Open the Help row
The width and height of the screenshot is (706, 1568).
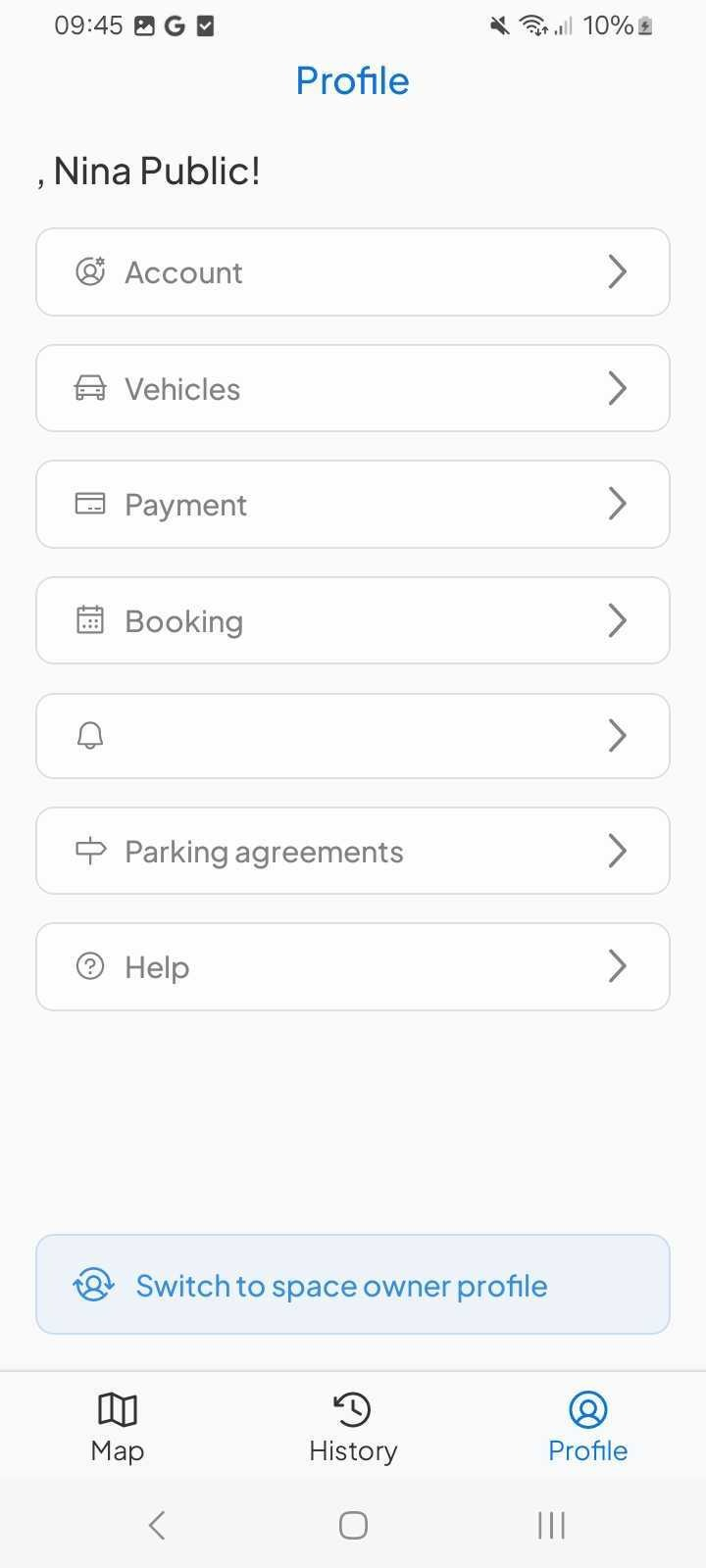[x=352, y=967]
